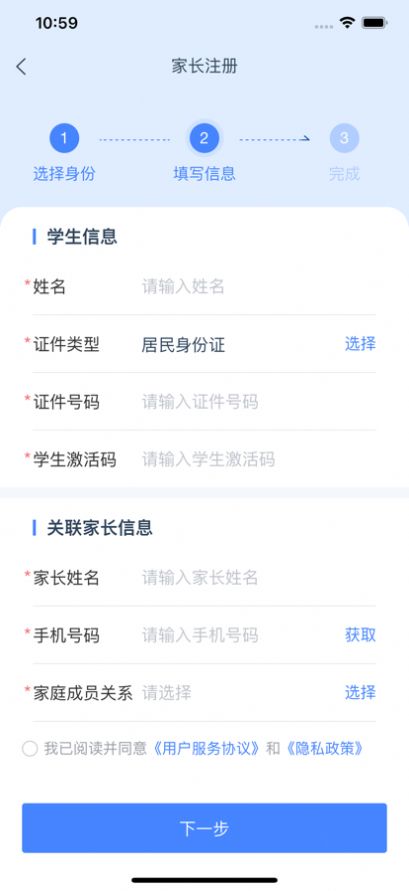Tap the 下一步 button
Viewport: 409px width, 891px height.
(x=204, y=828)
